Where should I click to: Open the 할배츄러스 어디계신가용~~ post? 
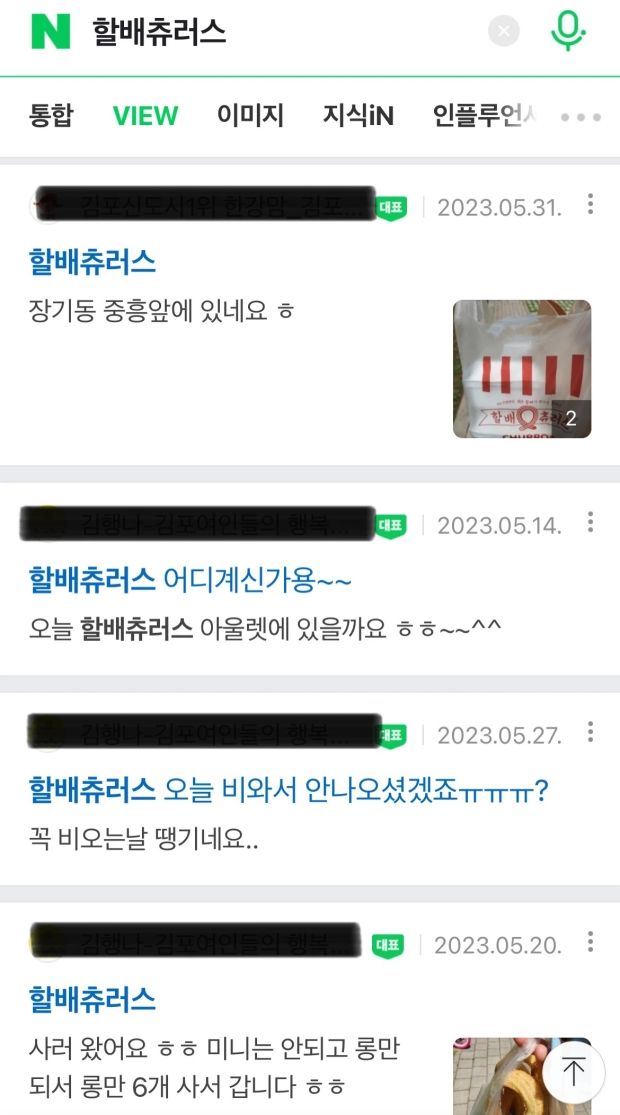190,580
